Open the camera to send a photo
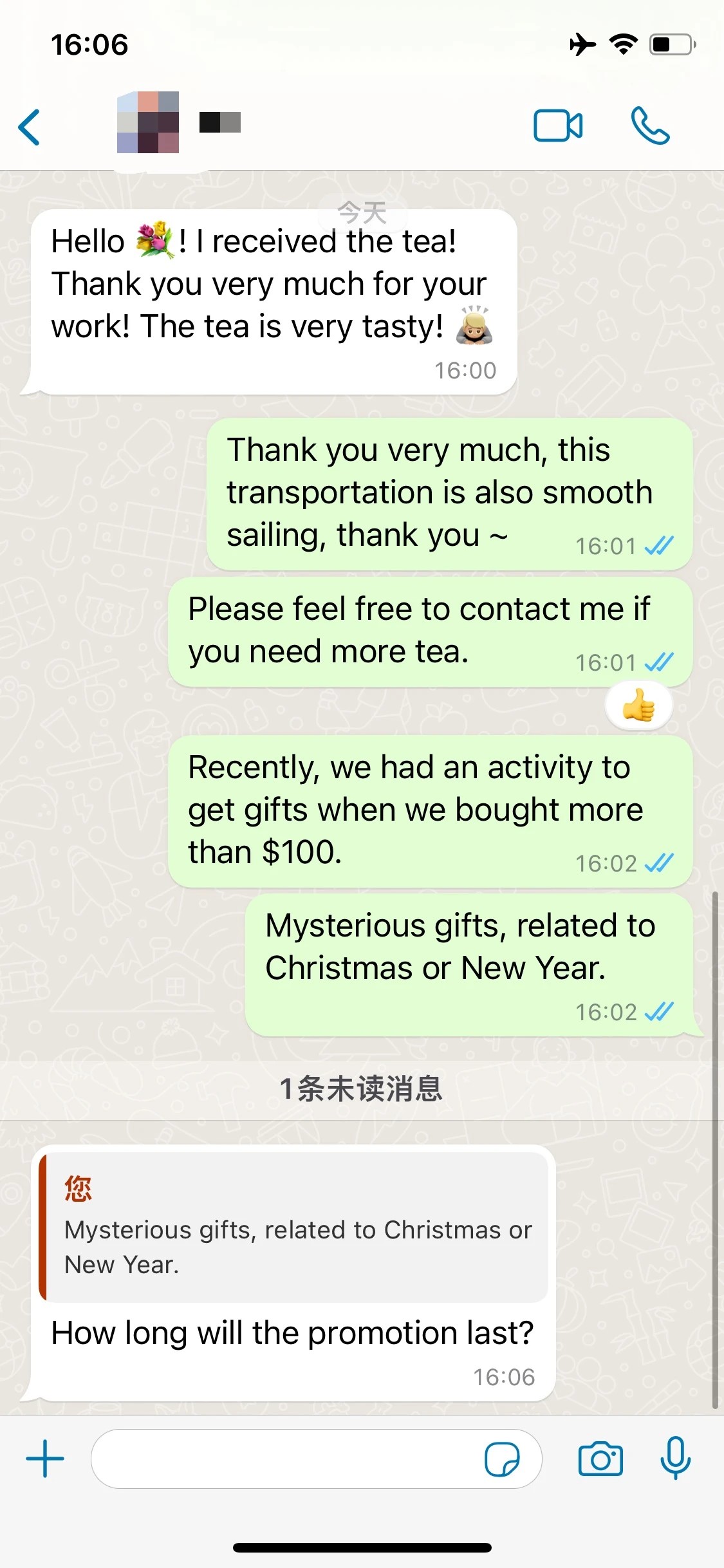Viewport: 724px width, 1568px height. [600, 1459]
